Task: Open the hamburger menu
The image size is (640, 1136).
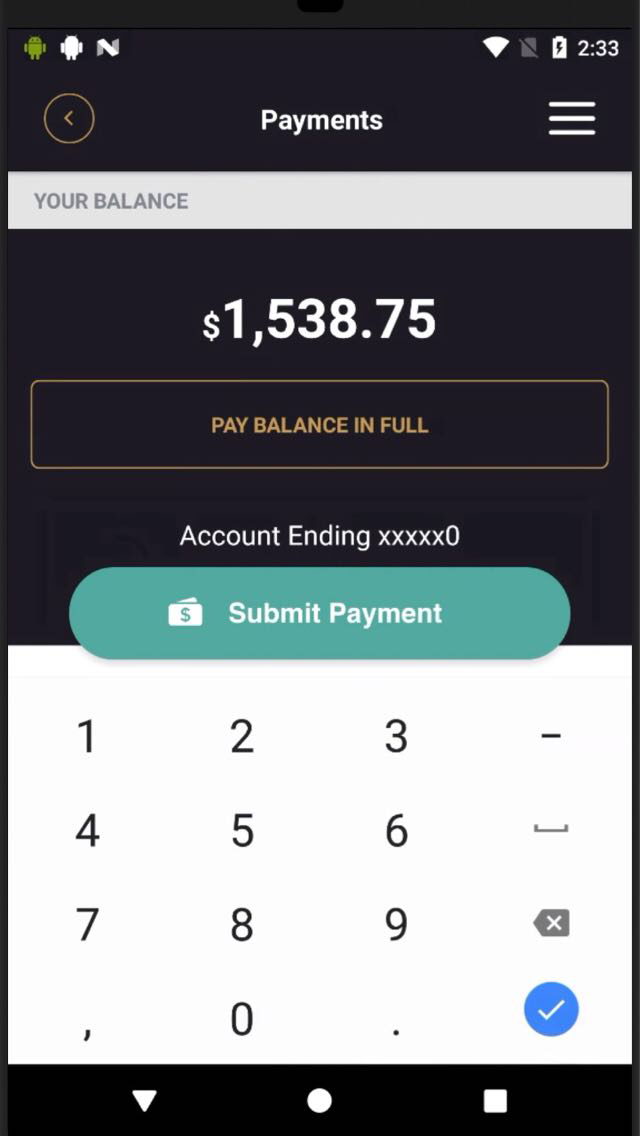Action: coord(572,119)
